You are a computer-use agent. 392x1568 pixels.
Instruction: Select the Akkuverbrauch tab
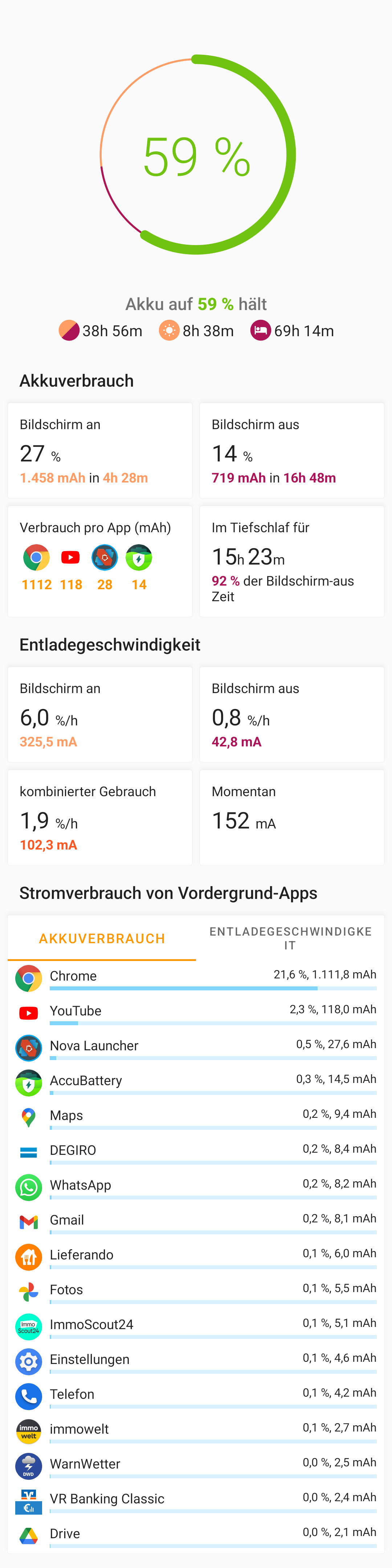coord(102,938)
